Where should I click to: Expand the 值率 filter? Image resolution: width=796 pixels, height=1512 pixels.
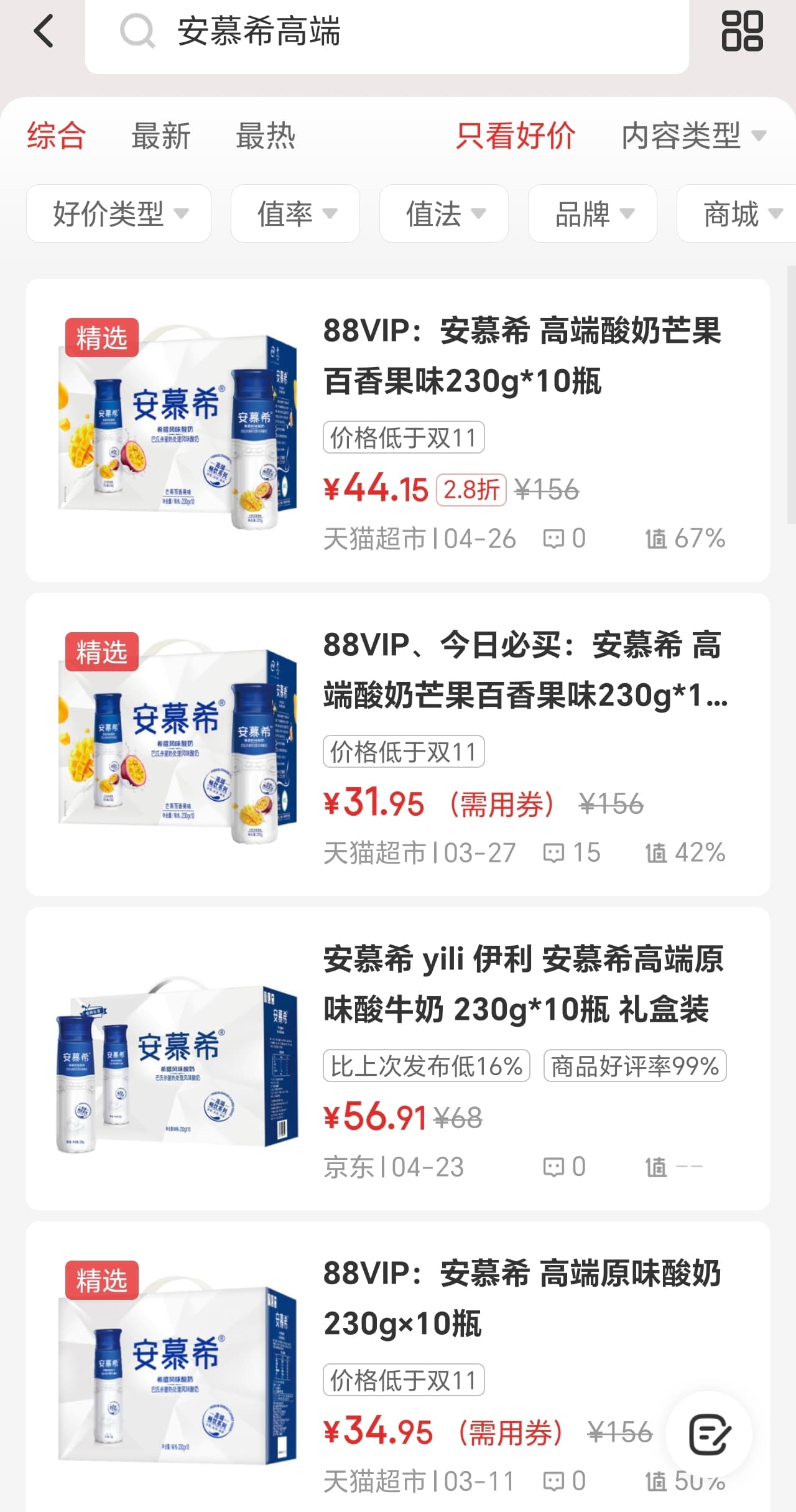coord(295,213)
